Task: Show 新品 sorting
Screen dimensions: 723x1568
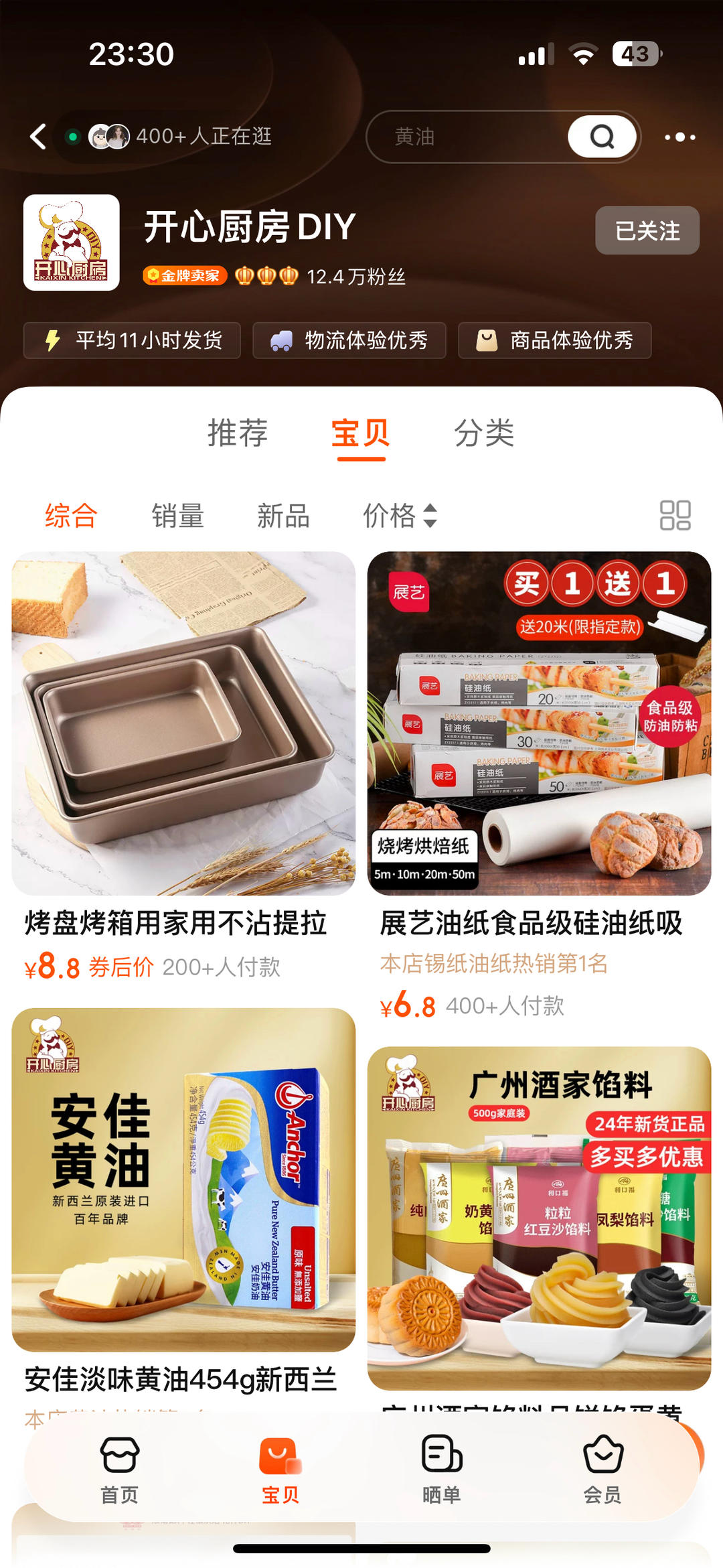Action: [x=283, y=516]
